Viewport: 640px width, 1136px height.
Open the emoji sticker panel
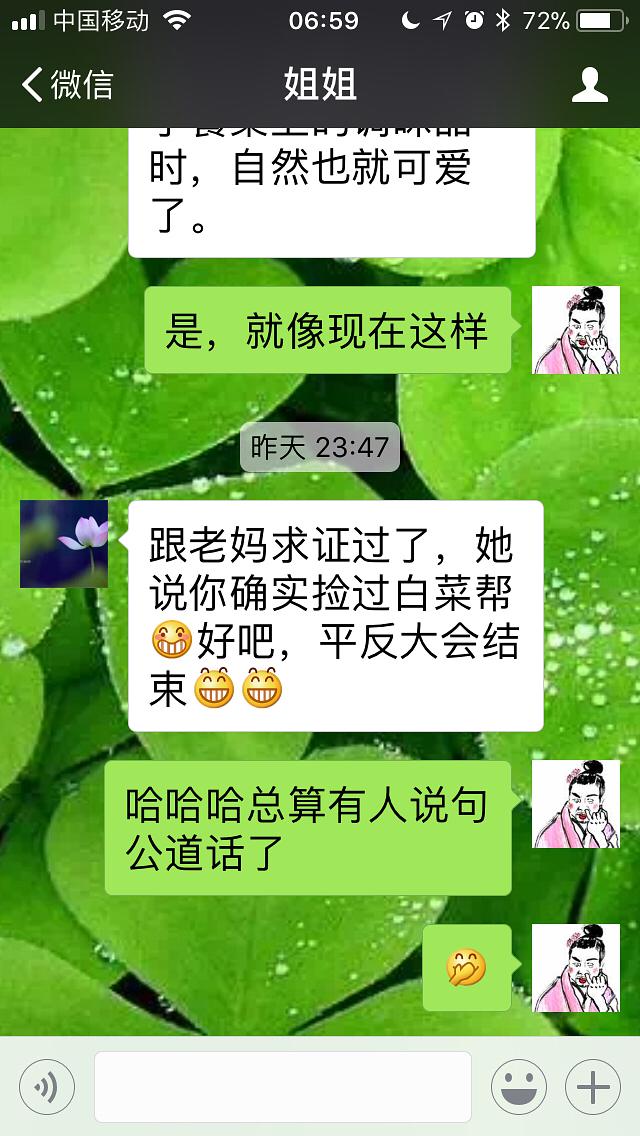(518, 1086)
